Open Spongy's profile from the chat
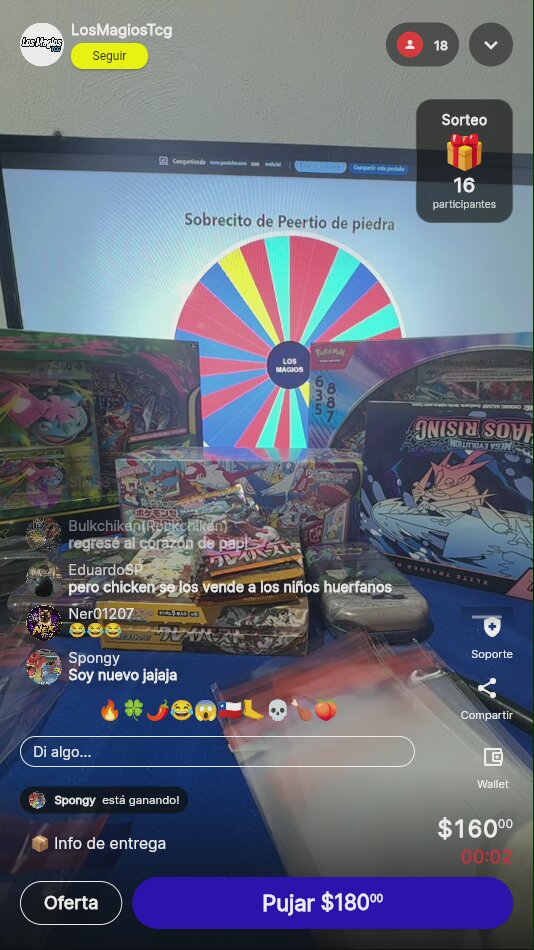 click(44, 666)
